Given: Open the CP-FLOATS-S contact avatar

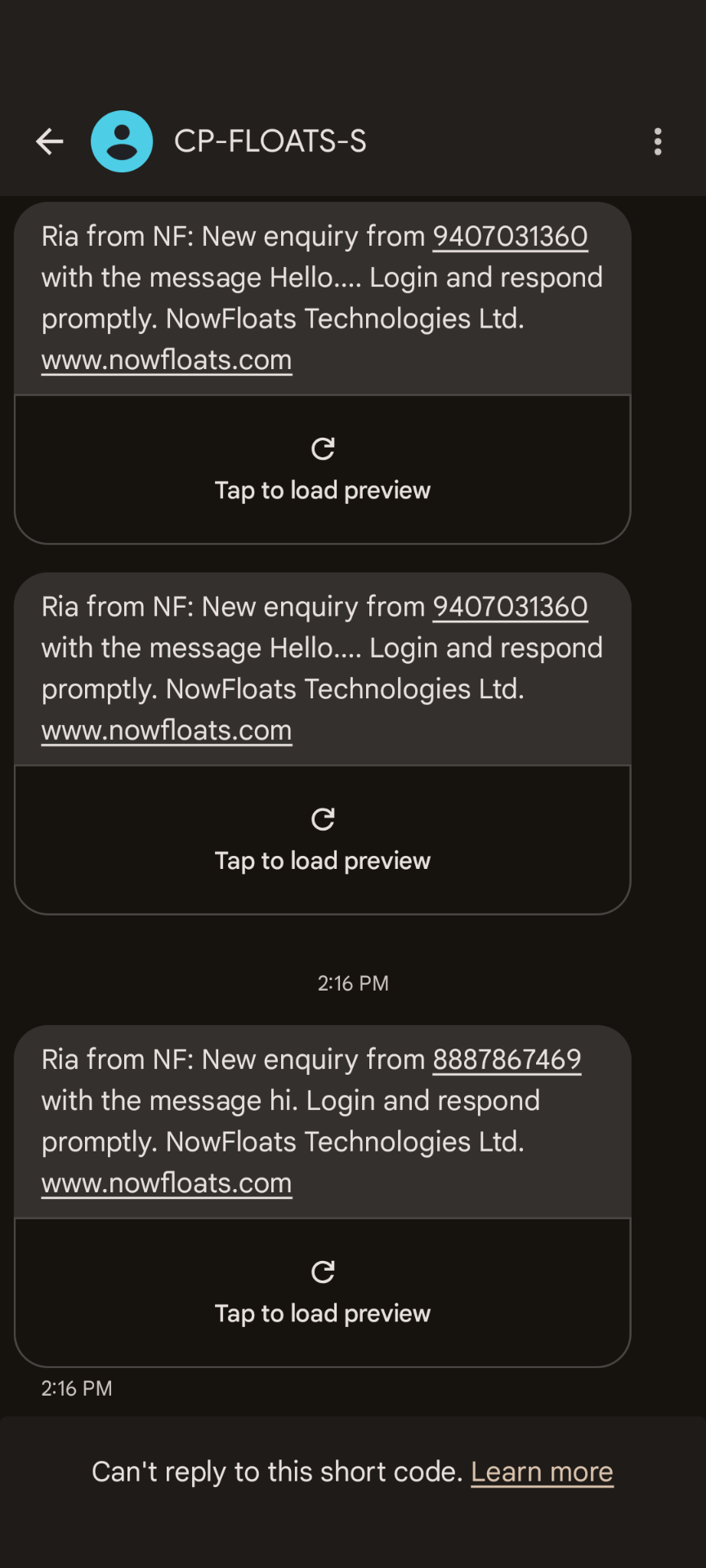Looking at the screenshot, I should point(122,141).
